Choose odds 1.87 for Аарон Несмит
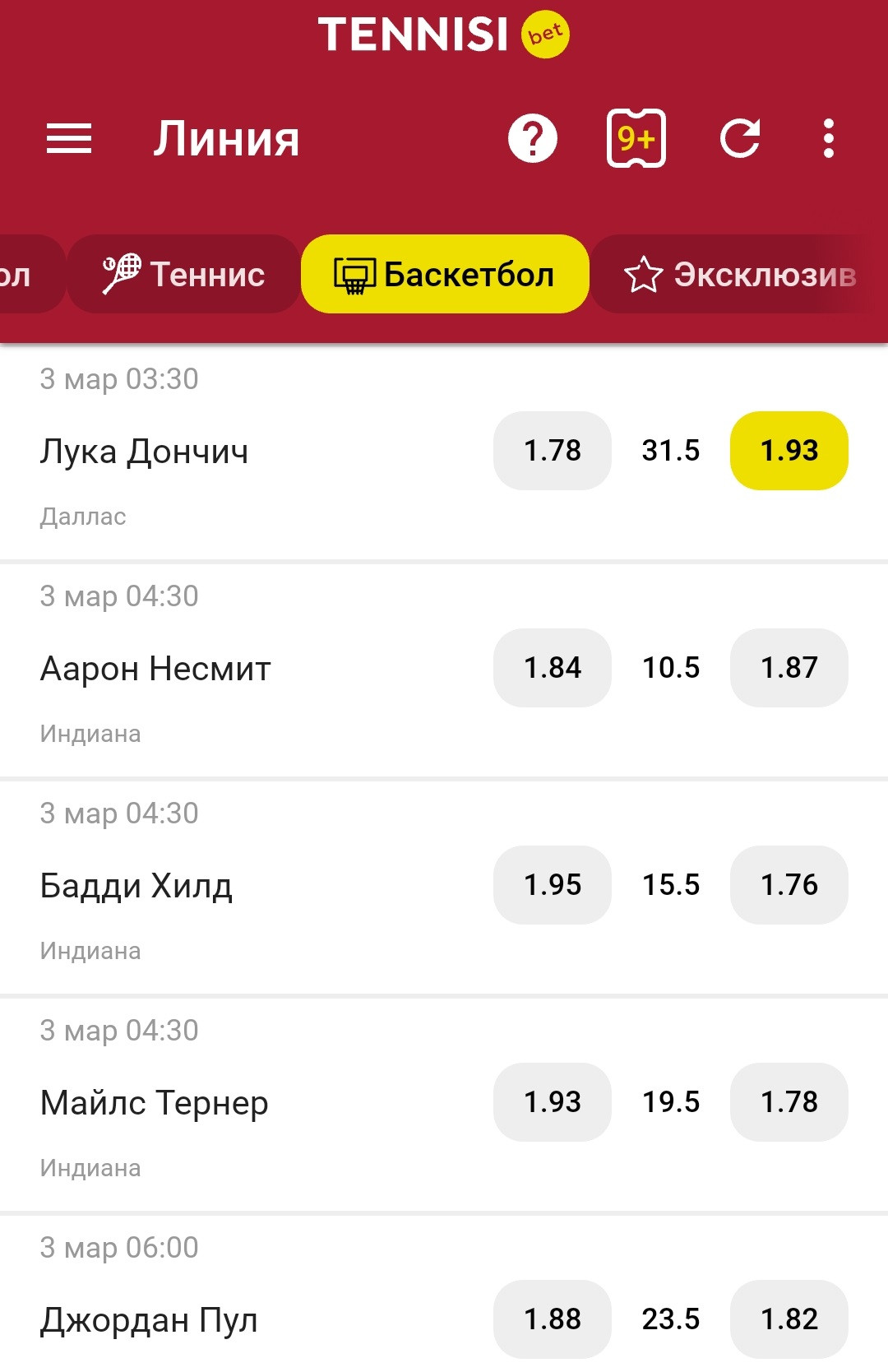The height and width of the screenshot is (1372, 888). 789,668
